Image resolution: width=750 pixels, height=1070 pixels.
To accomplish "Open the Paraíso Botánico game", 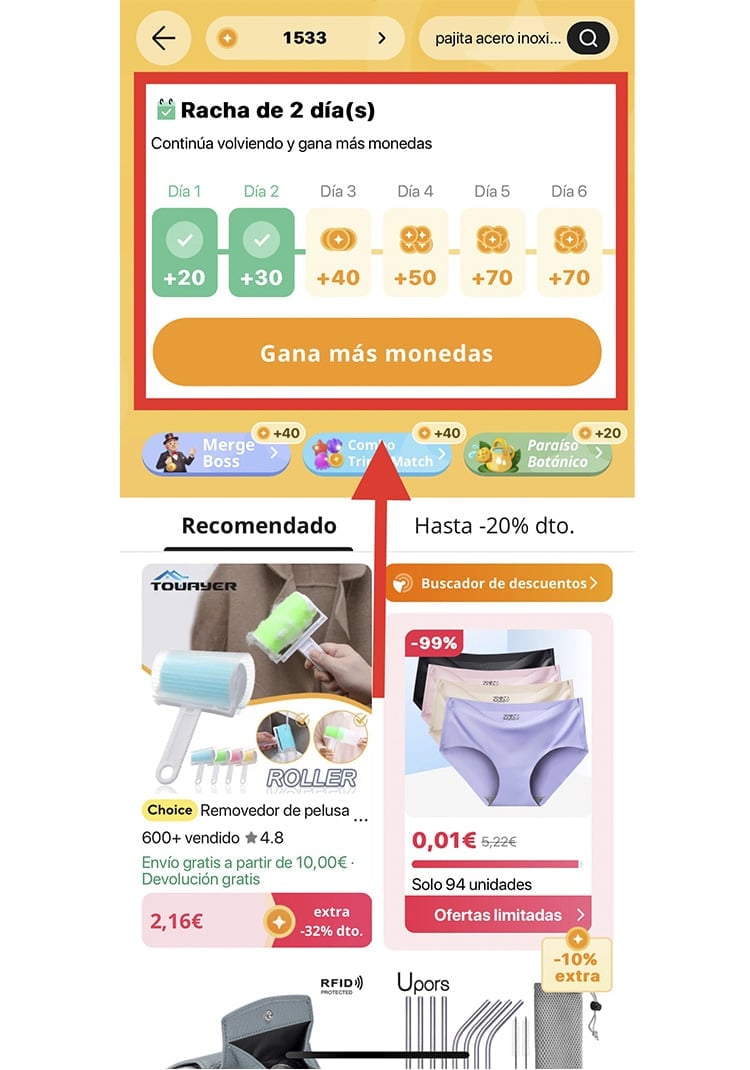I will click(538, 454).
